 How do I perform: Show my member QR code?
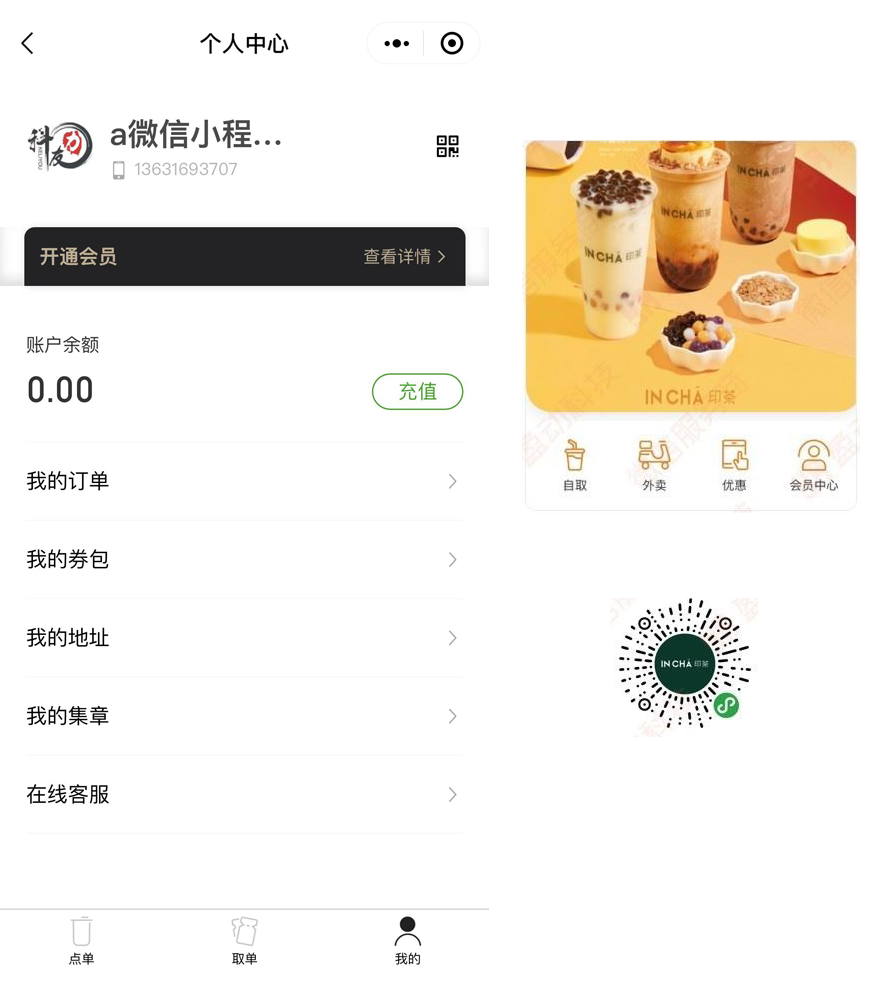(447, 146)
